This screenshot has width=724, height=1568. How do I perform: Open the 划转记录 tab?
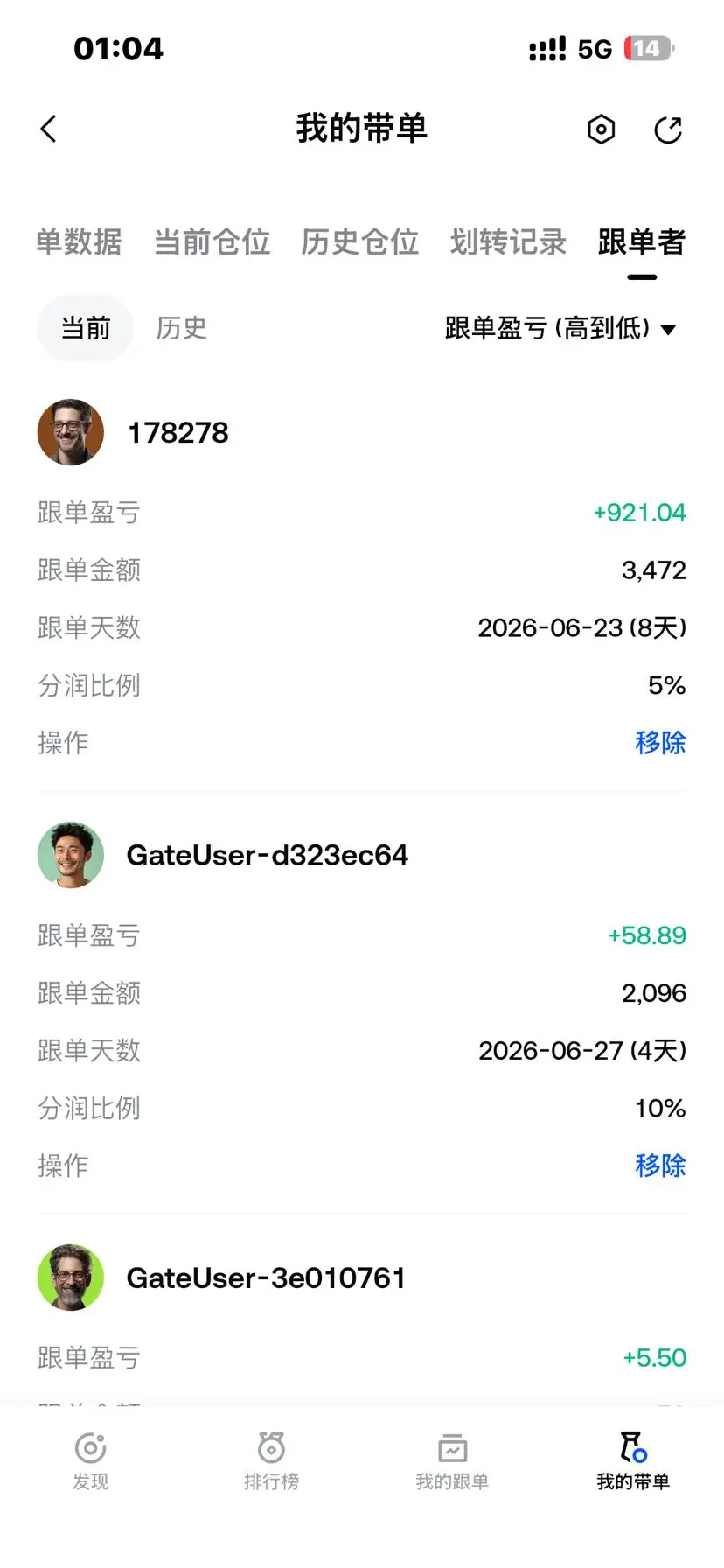[x=508, y=242]
